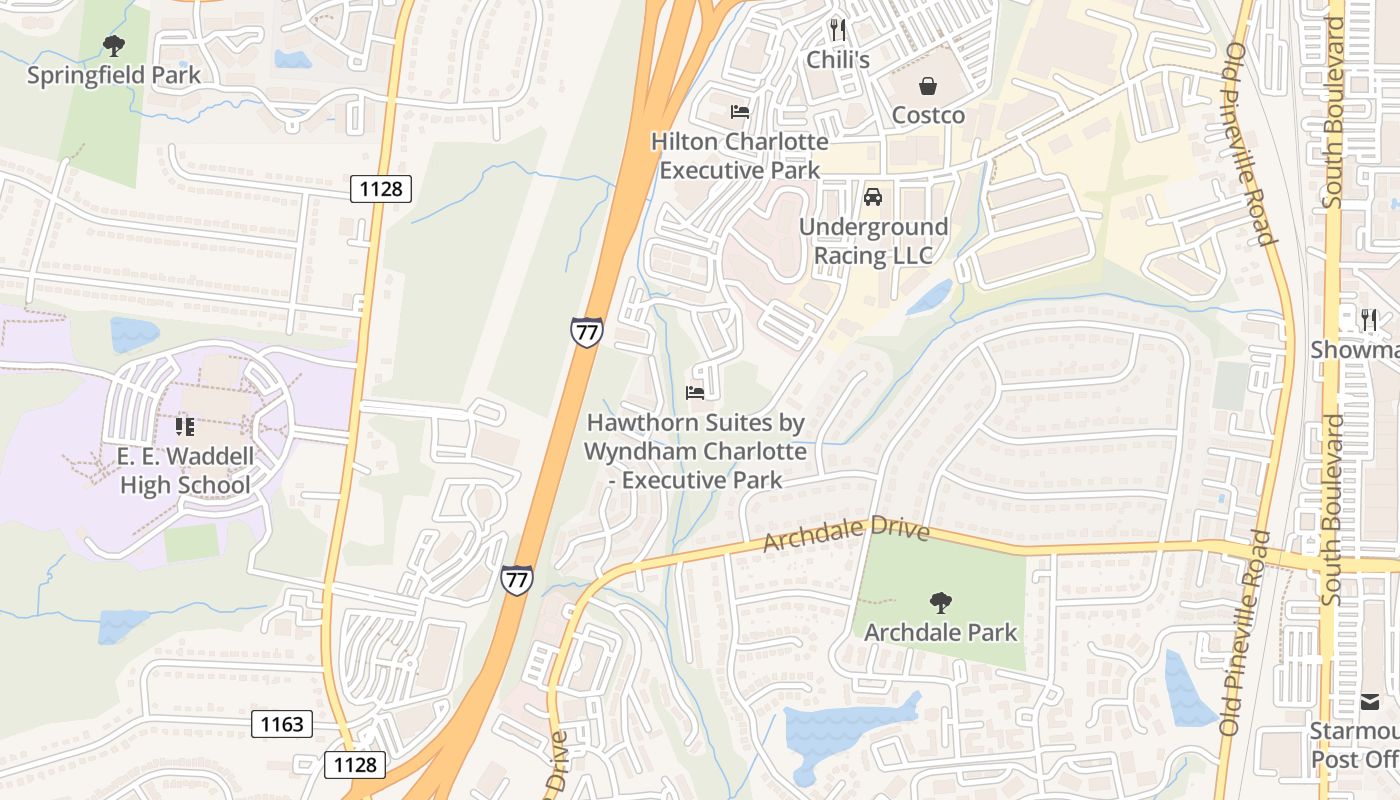Tap the Hilton Charlotte Executive Park hotel pin
Image resolution: width=1400 pixels, height=800 pixels.
pyautogui.click(x=740, y=112)
